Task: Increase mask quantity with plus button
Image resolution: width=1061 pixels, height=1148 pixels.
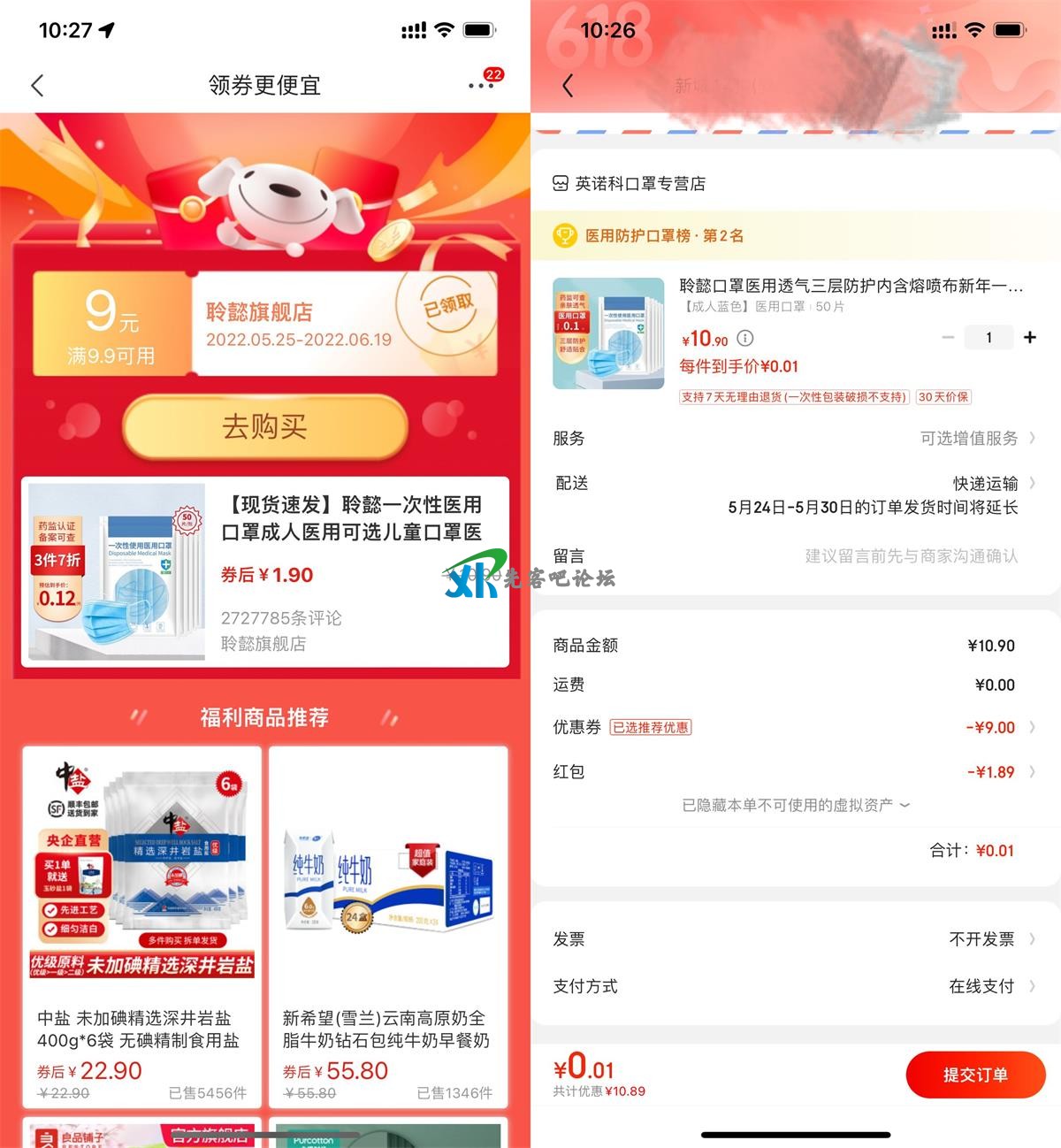Action: pos(1029,337)
